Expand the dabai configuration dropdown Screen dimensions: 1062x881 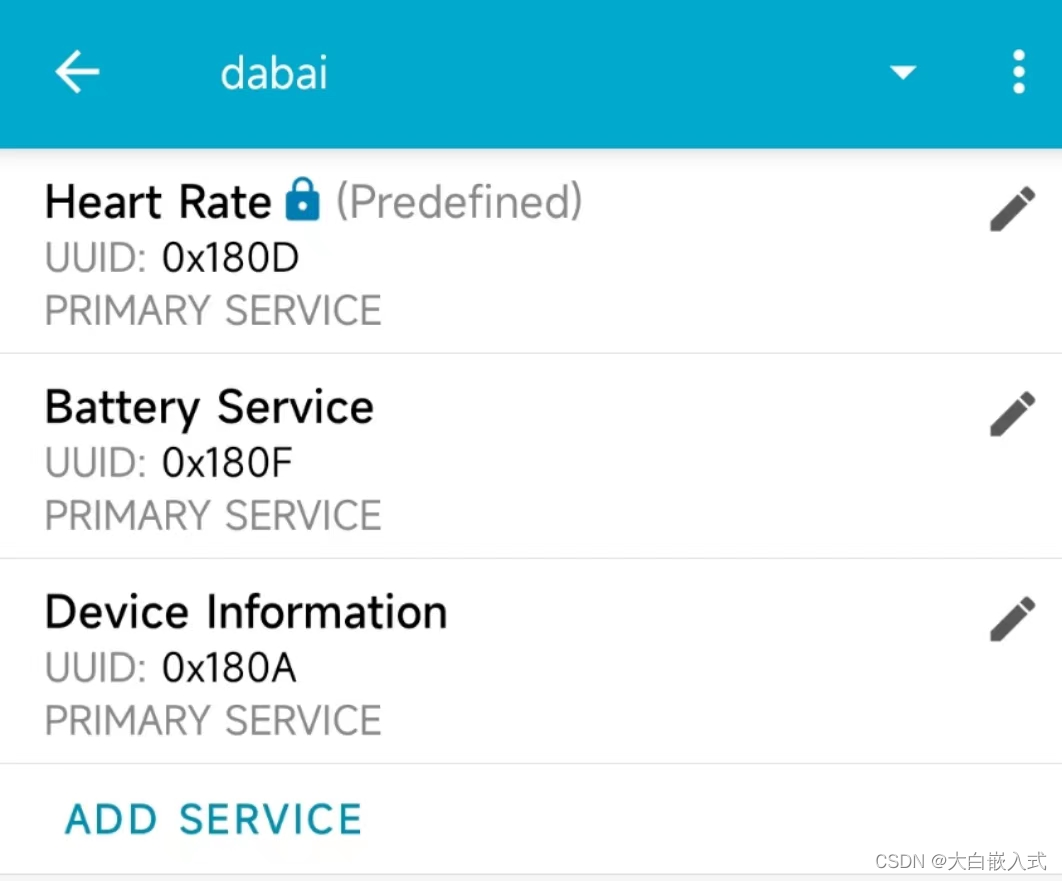click(902, 73)
